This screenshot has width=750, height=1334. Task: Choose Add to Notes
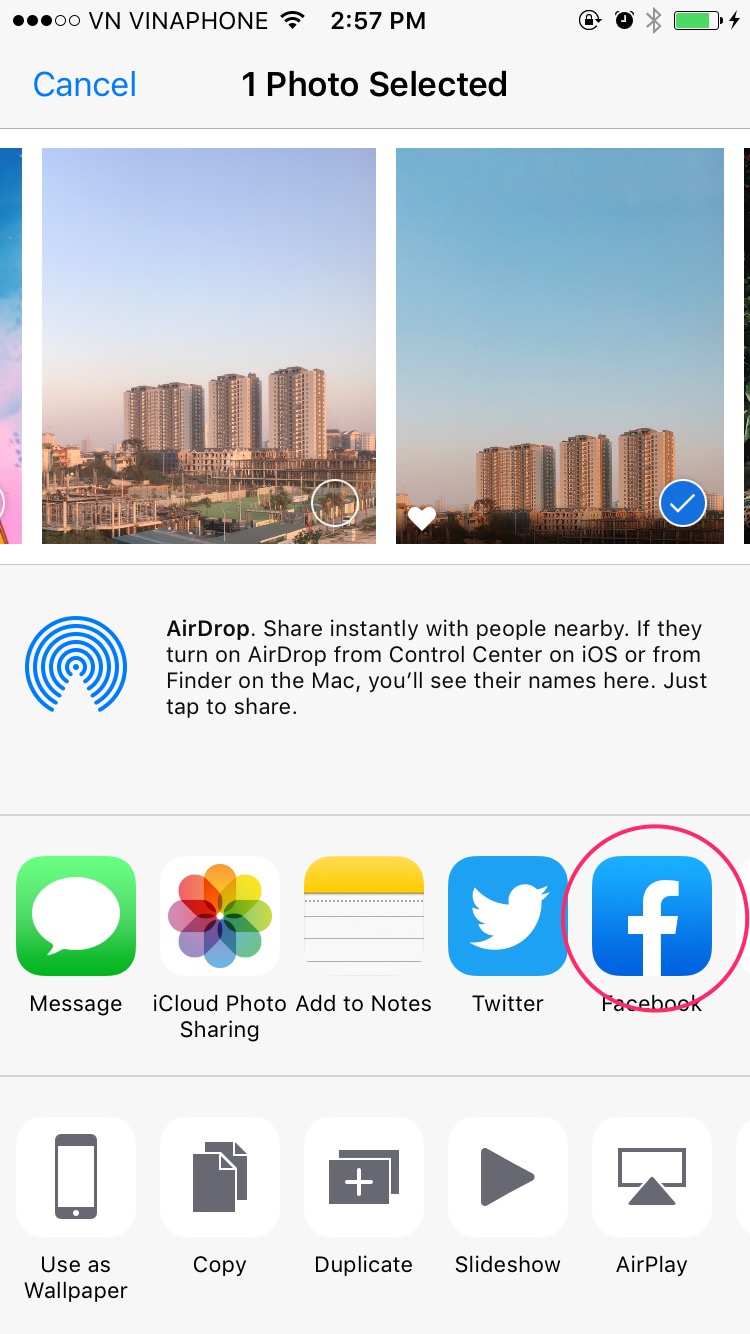(364, 916)
